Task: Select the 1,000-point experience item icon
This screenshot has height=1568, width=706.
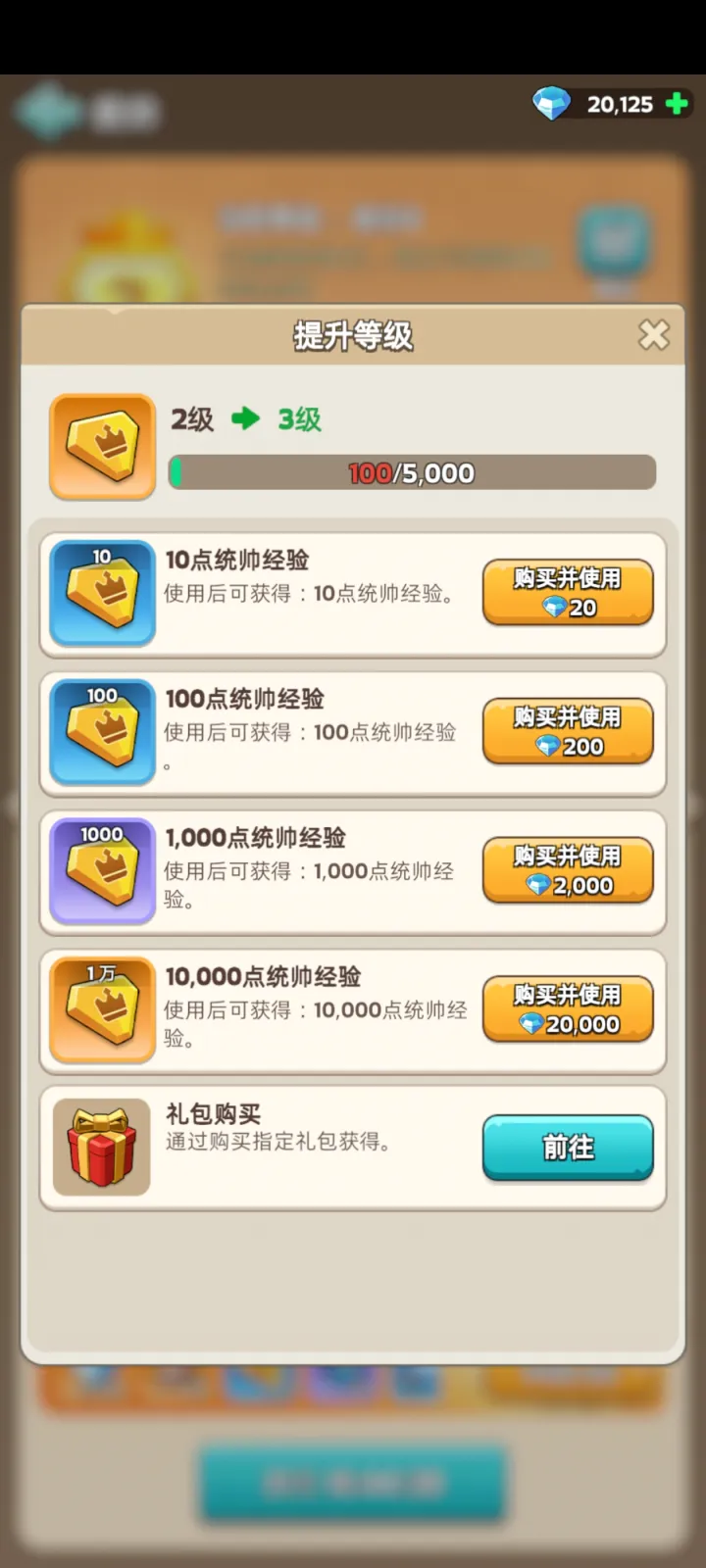Action: click(102, 870)
